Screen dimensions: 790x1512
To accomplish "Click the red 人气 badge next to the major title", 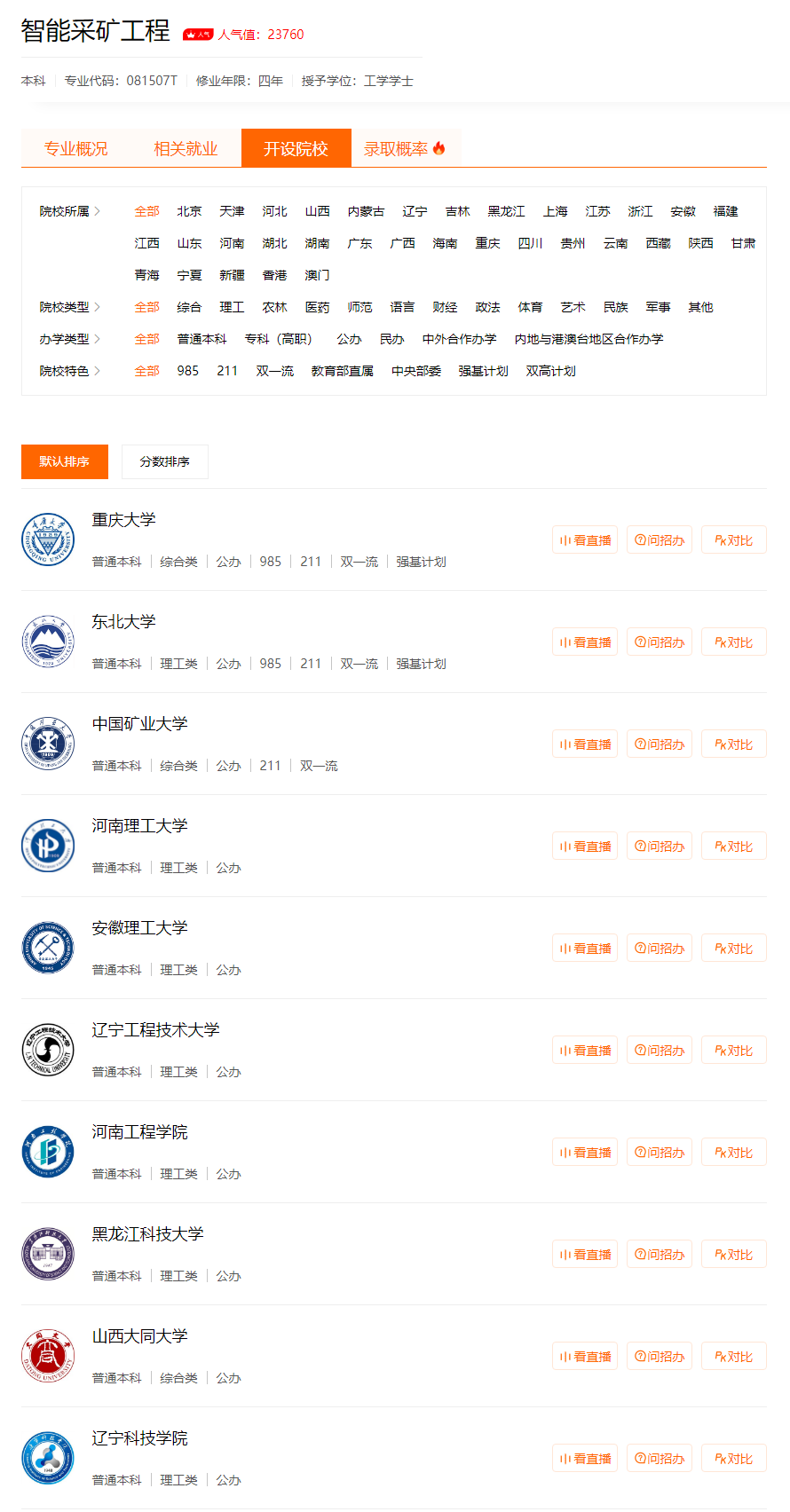I will coord(199,34).
